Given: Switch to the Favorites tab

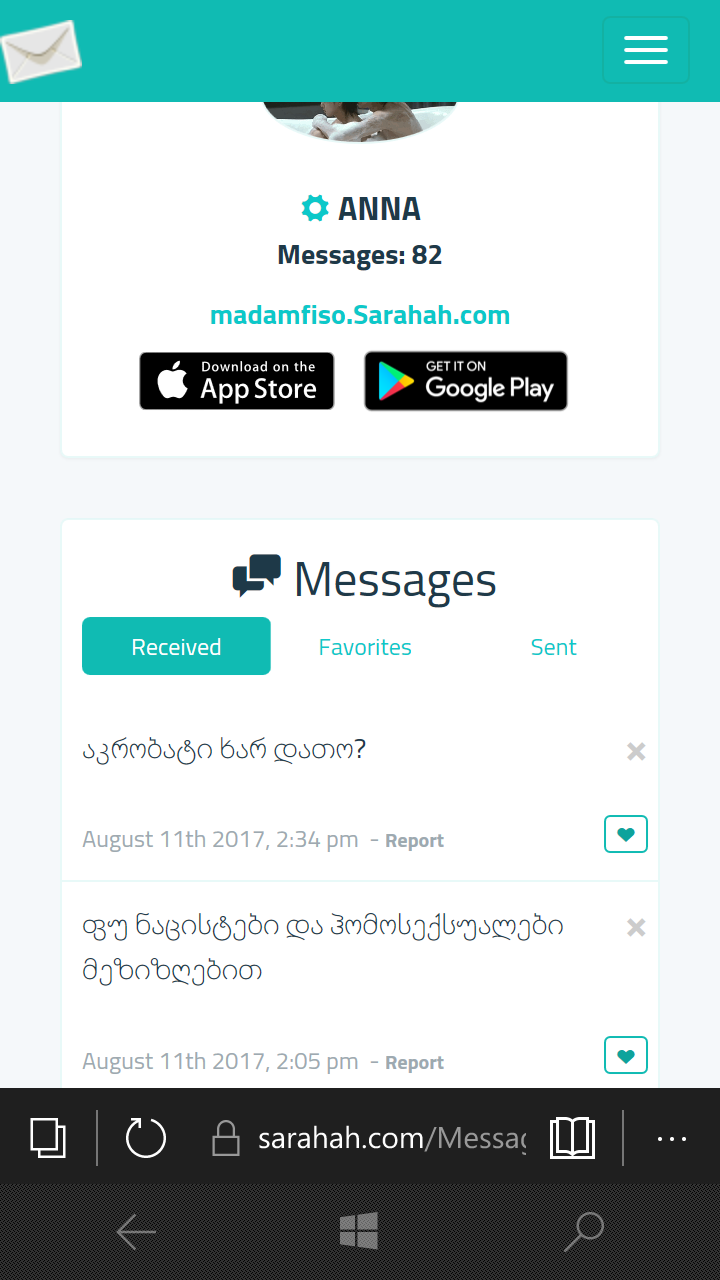Looking at the screenshot, I should click(365, 647).
